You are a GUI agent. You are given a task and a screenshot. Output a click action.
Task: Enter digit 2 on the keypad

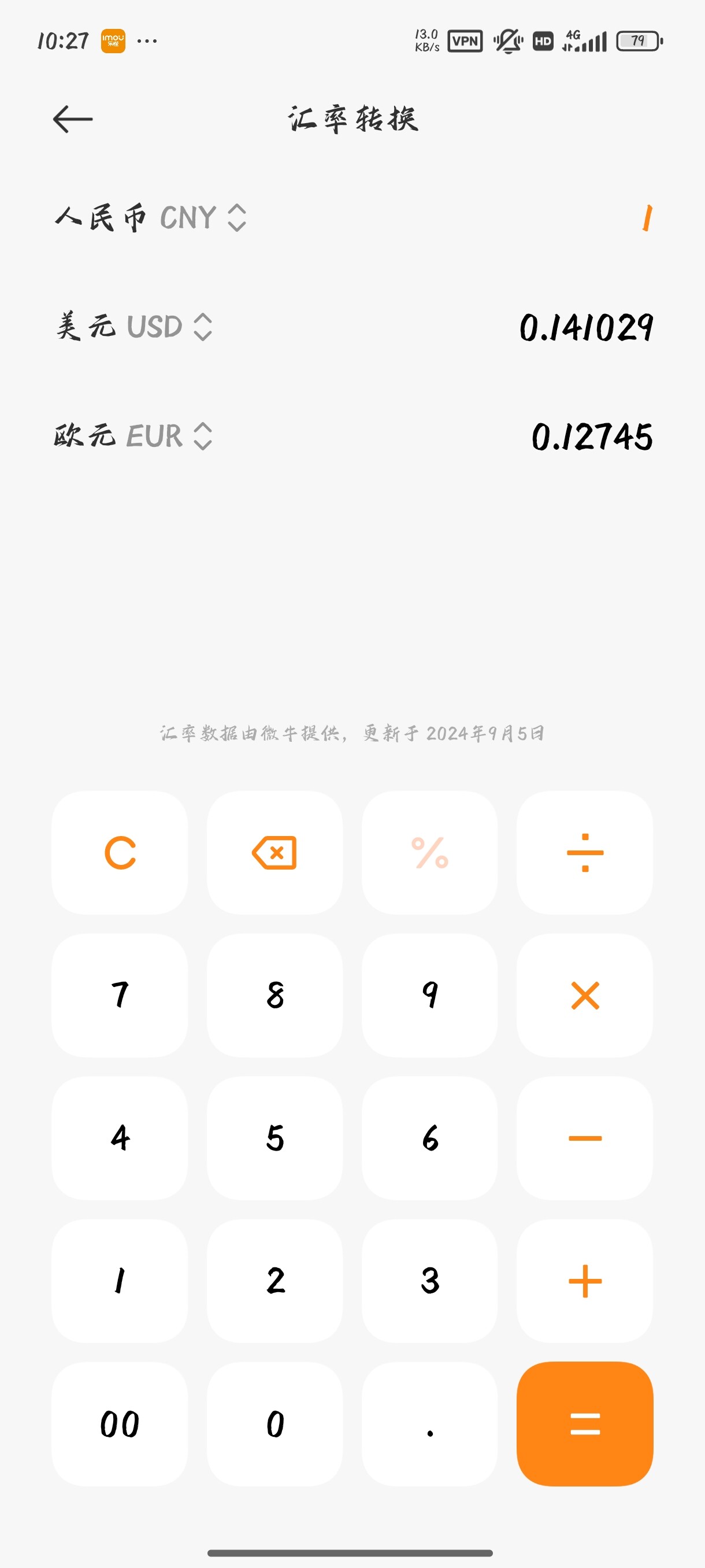(274, 1281)
